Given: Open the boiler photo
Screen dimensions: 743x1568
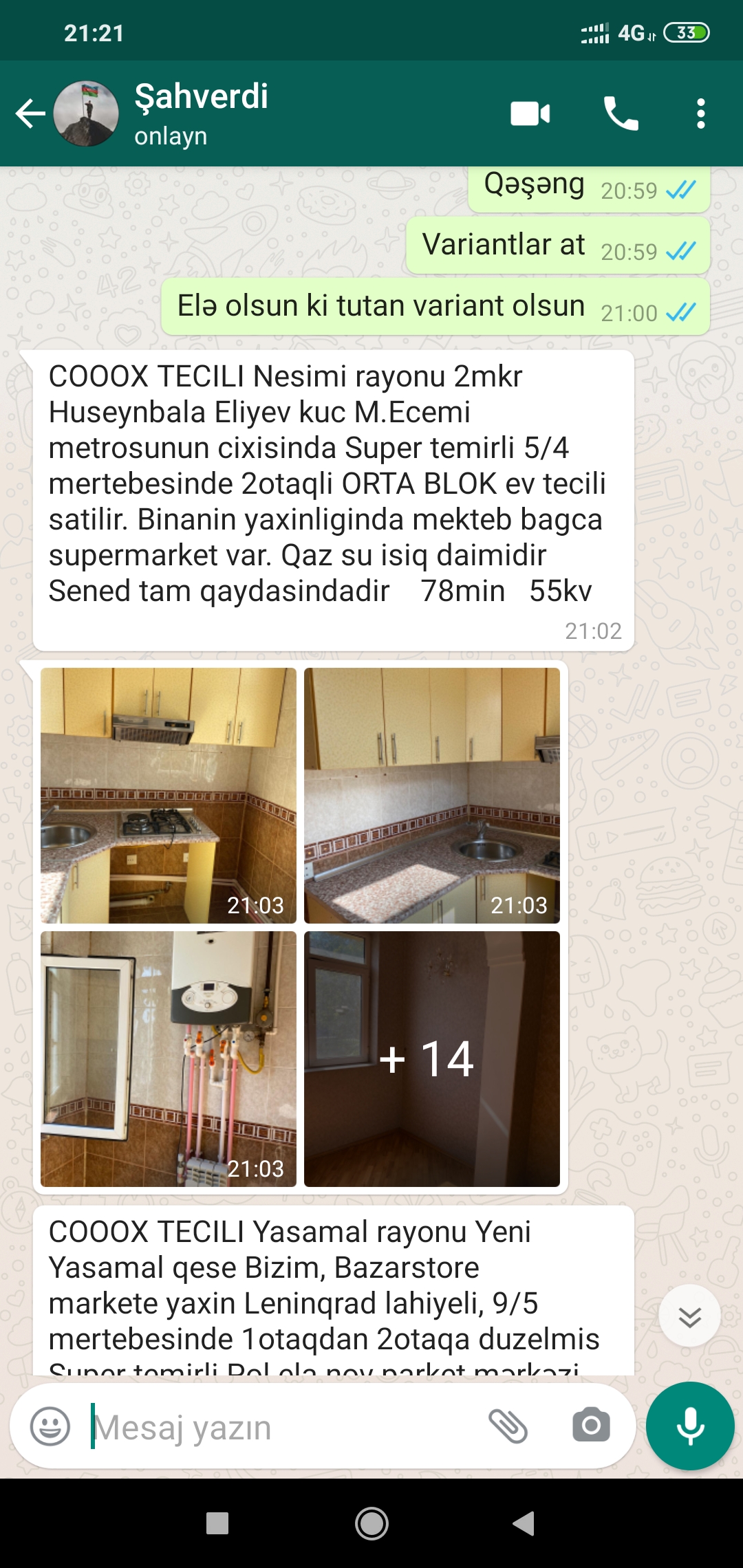Looking at the screenshot, I should pos(169,1059).
